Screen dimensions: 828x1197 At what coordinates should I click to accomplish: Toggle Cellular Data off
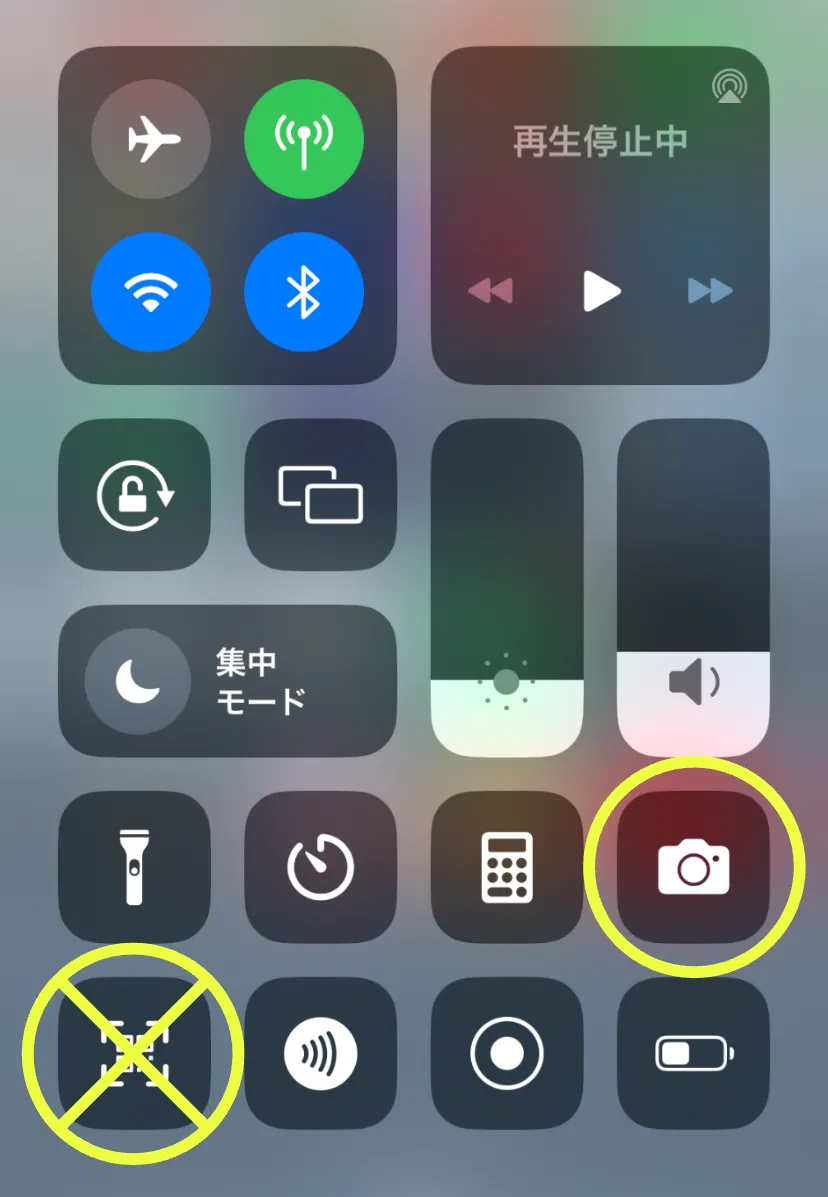(304, 141)
